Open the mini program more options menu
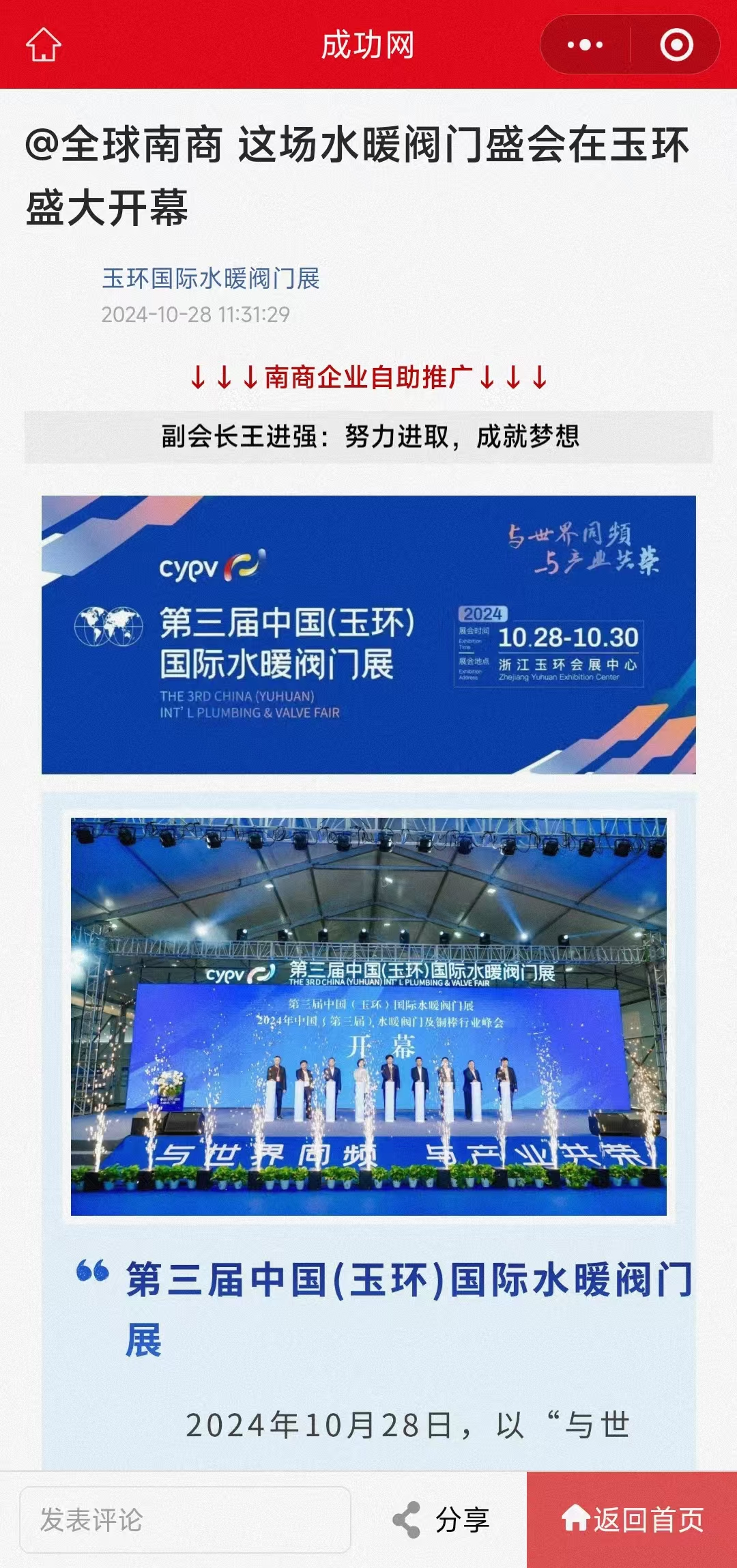 click(x=585, y=45)
